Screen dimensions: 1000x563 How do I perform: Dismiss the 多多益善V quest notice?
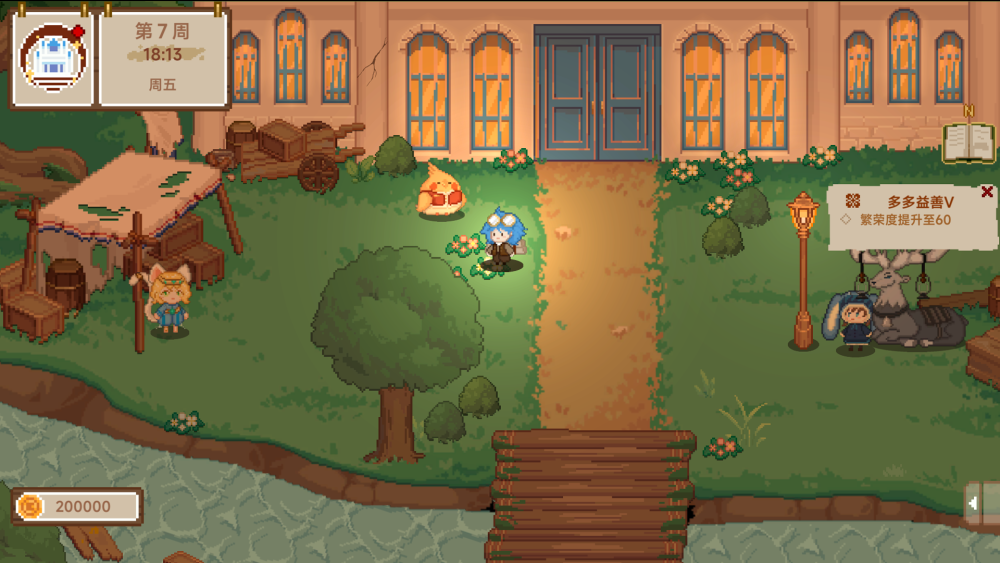(x=987, y=192)
